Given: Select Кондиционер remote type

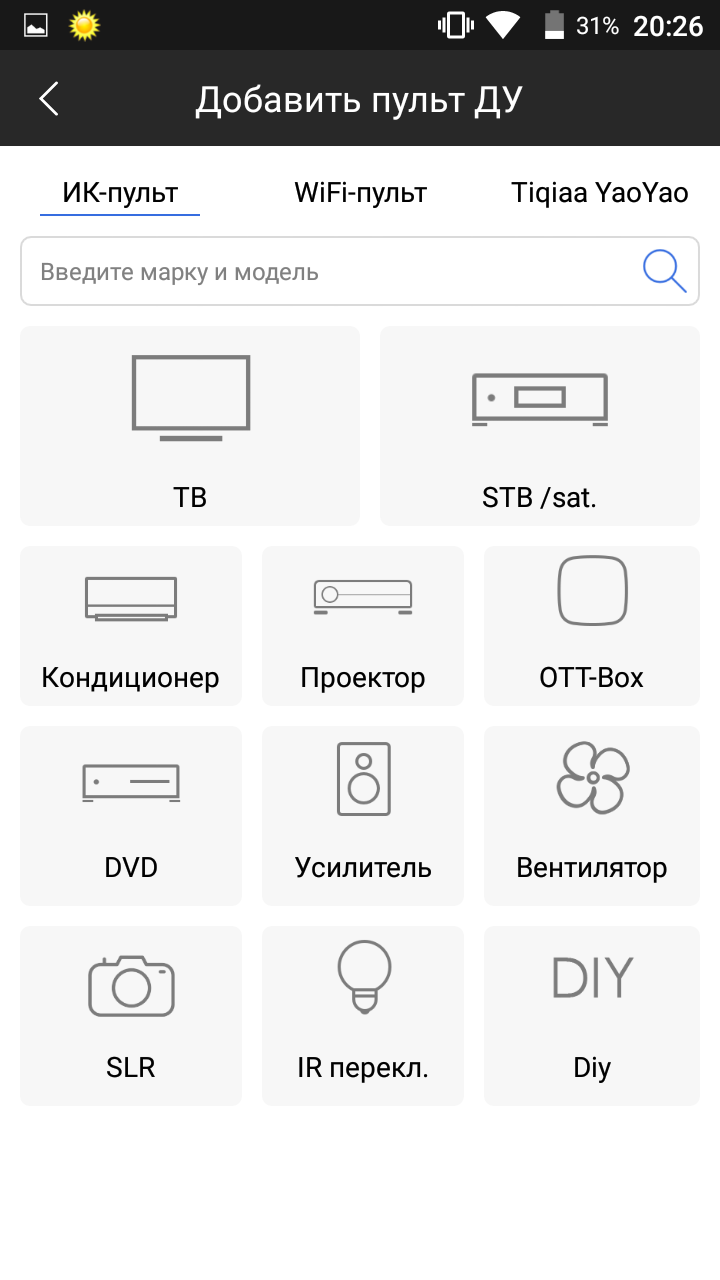Looking at the screenshot, I should 131,625.
